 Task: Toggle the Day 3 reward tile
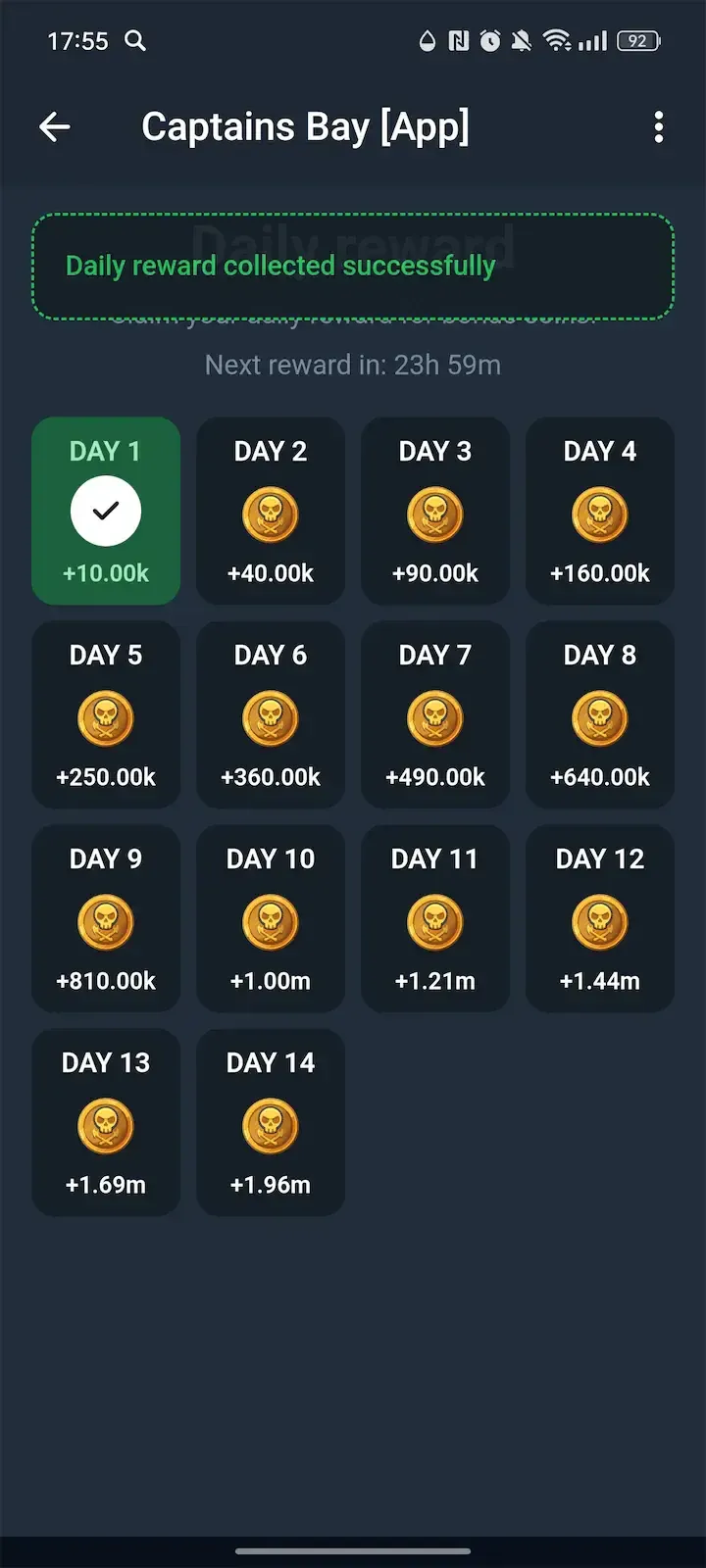(x=435, y=511)
